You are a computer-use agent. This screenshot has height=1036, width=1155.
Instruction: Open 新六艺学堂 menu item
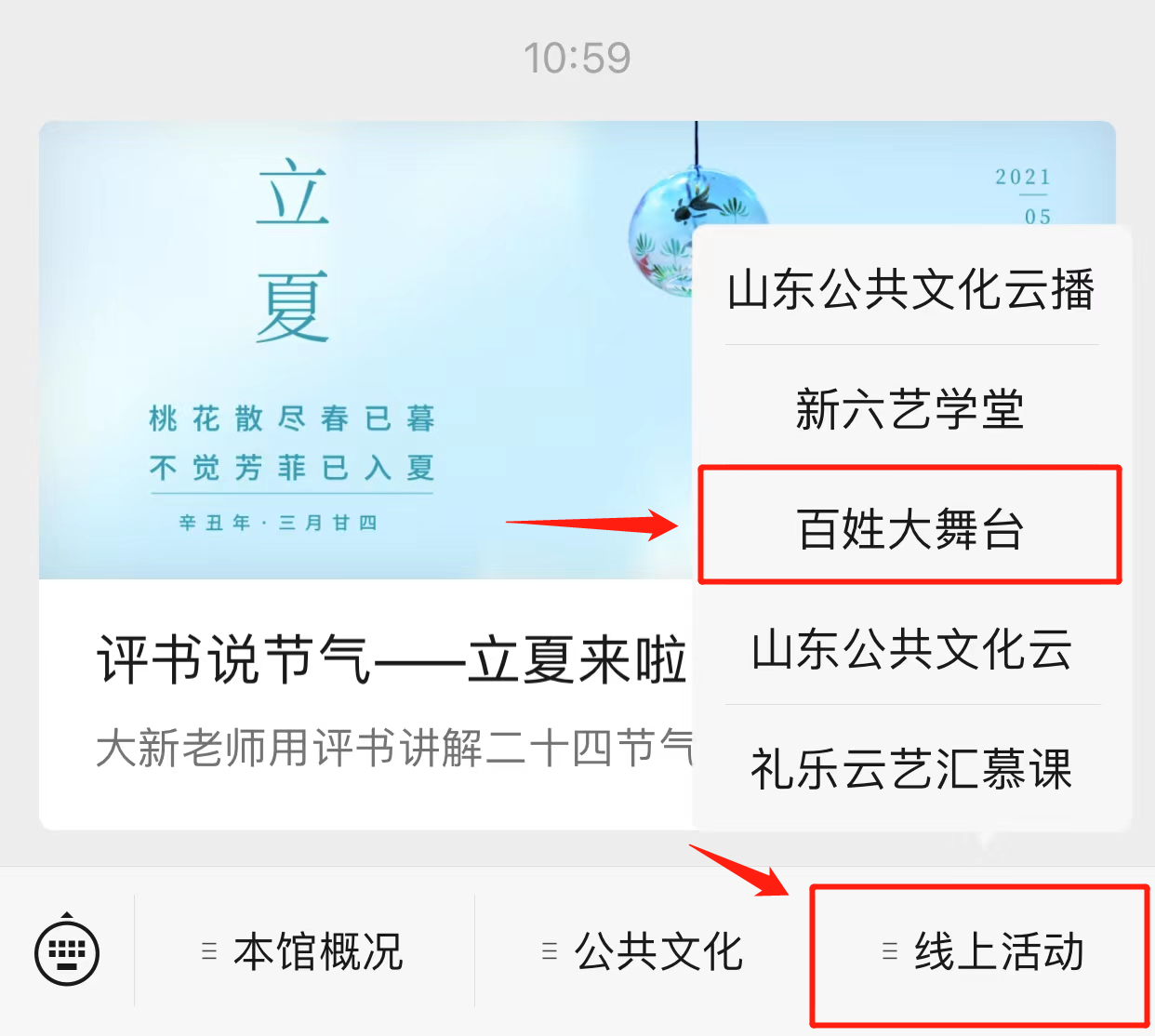point(911,409)
